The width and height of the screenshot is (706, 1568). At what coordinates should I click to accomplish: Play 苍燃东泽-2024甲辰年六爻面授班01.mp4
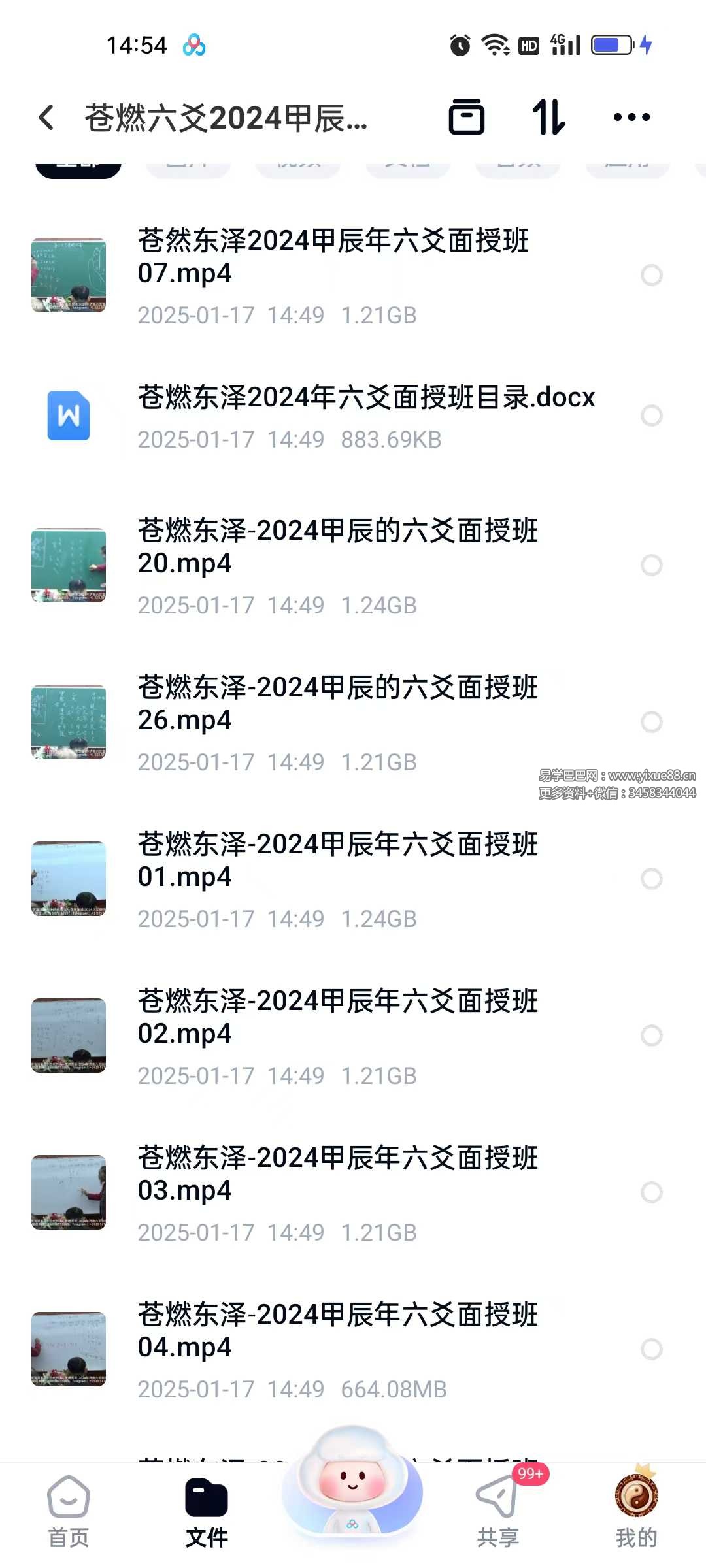pos(337,861)
